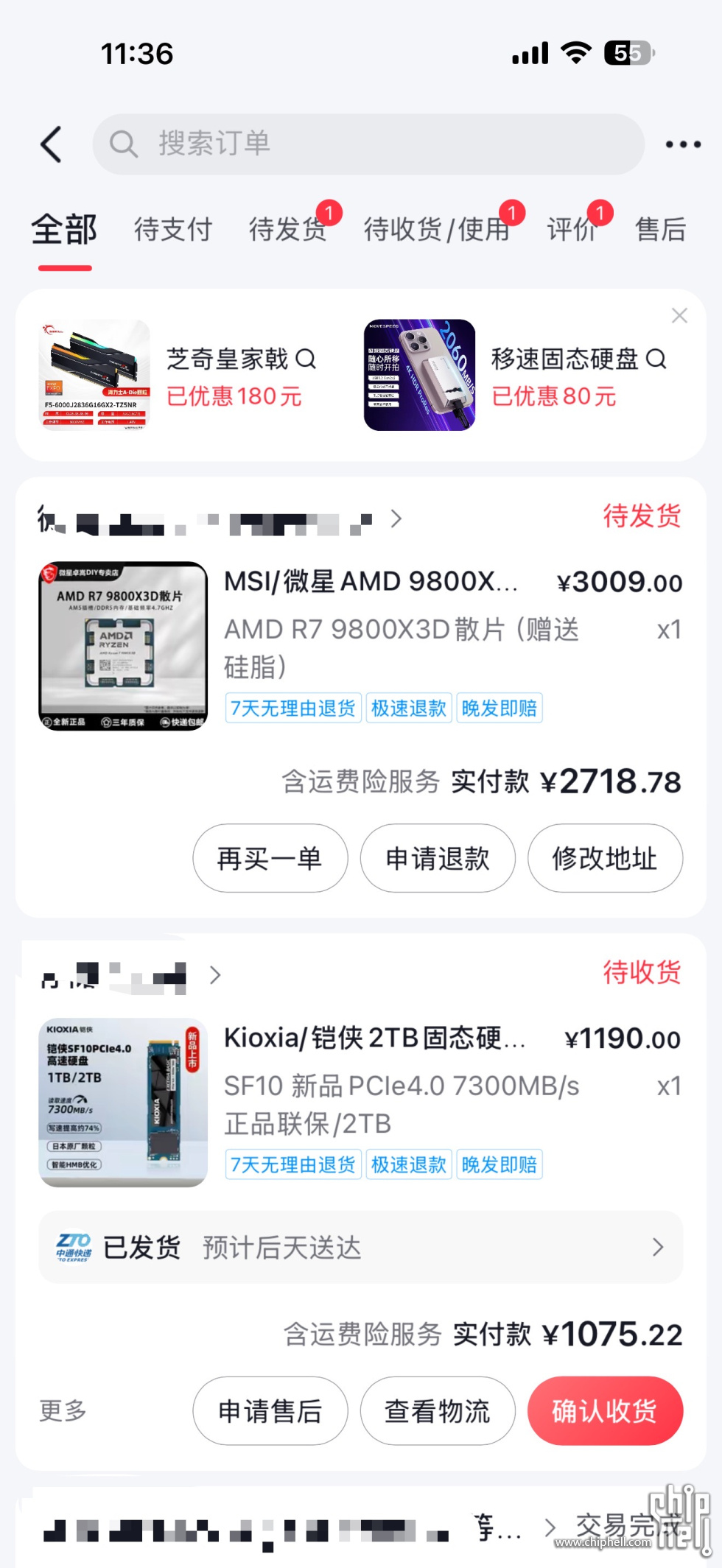Dismiss the suggestions banner
Screen dimensions: 722x1568
tap(679, 316)
